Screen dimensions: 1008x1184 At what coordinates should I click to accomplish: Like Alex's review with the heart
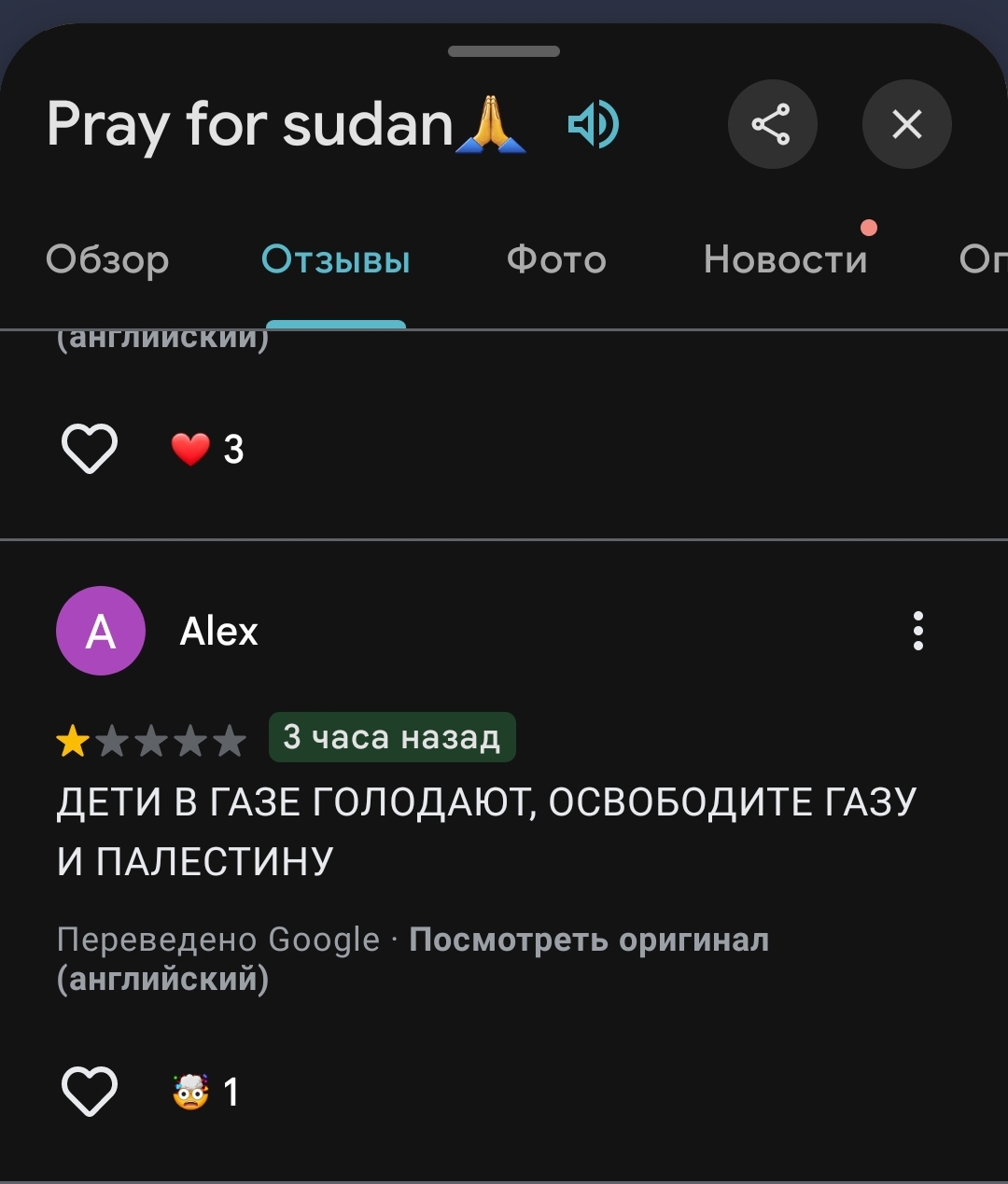tap(90, 1091)
